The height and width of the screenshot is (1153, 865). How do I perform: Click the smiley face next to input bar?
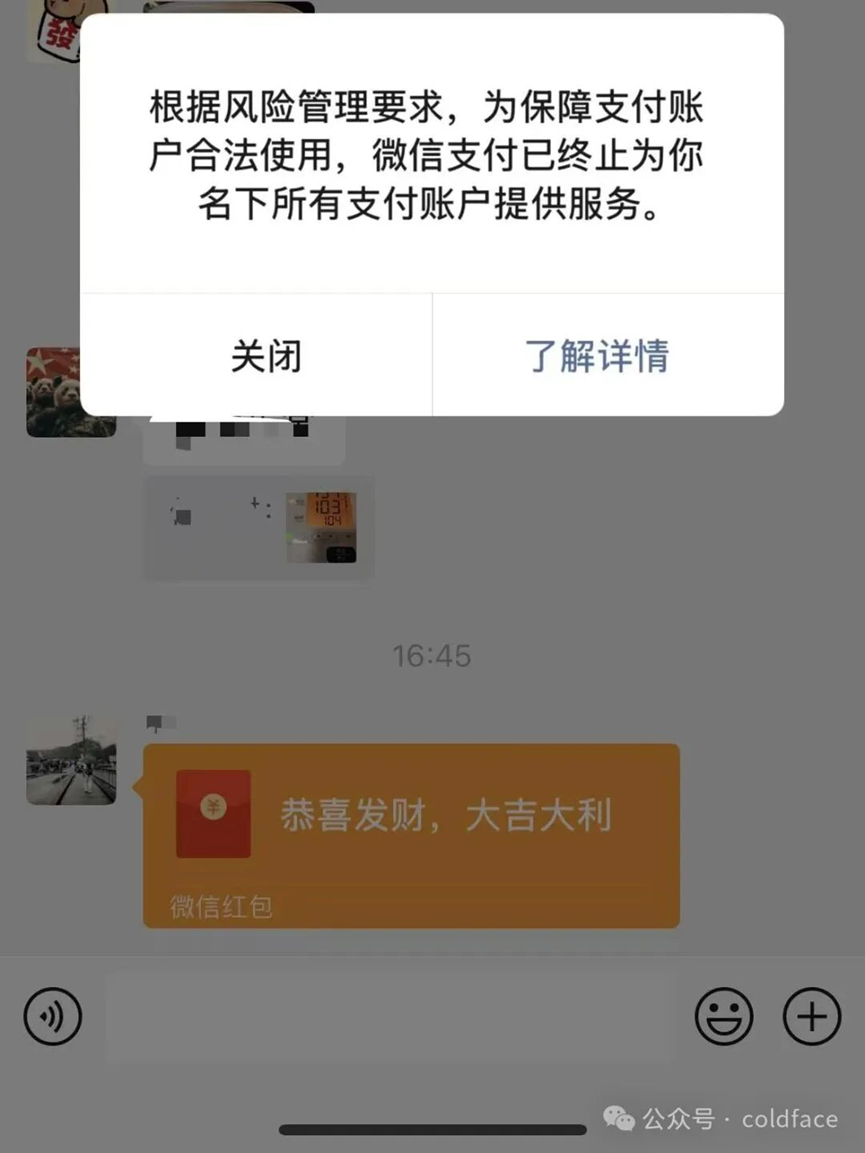click(723, 1017)
